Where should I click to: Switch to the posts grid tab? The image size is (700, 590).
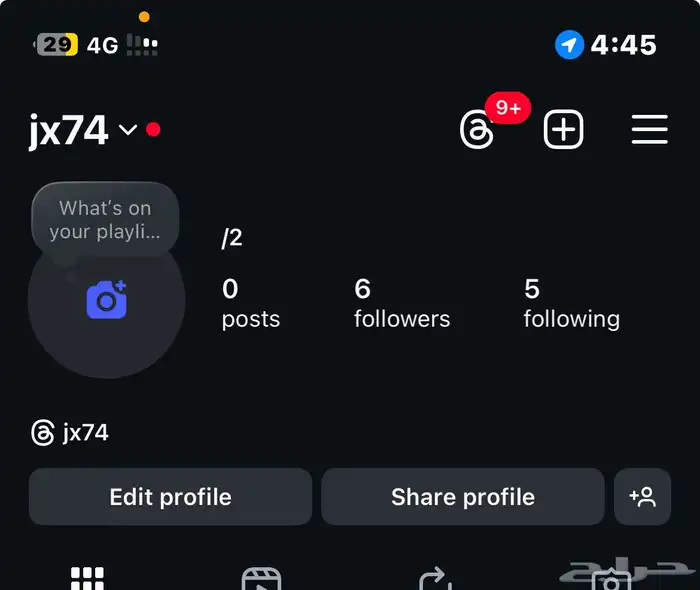point(87,579)
